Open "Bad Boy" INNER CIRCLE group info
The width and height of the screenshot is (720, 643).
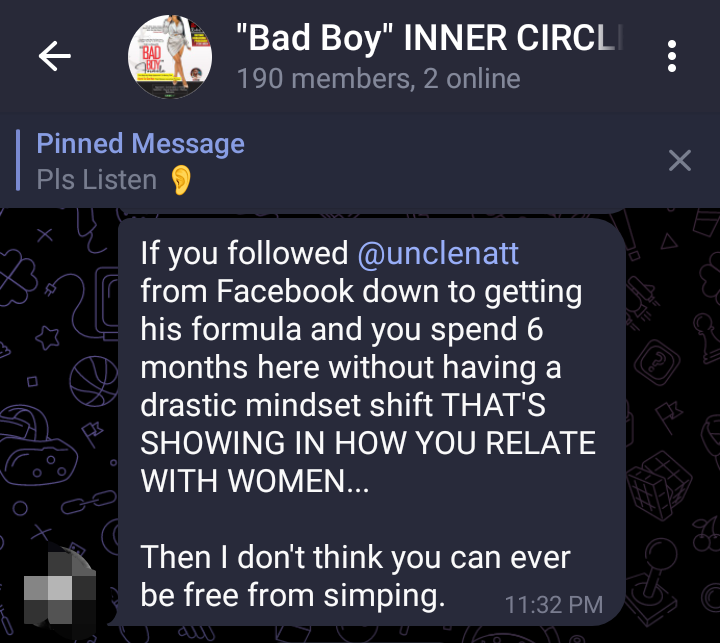(430, 57)
